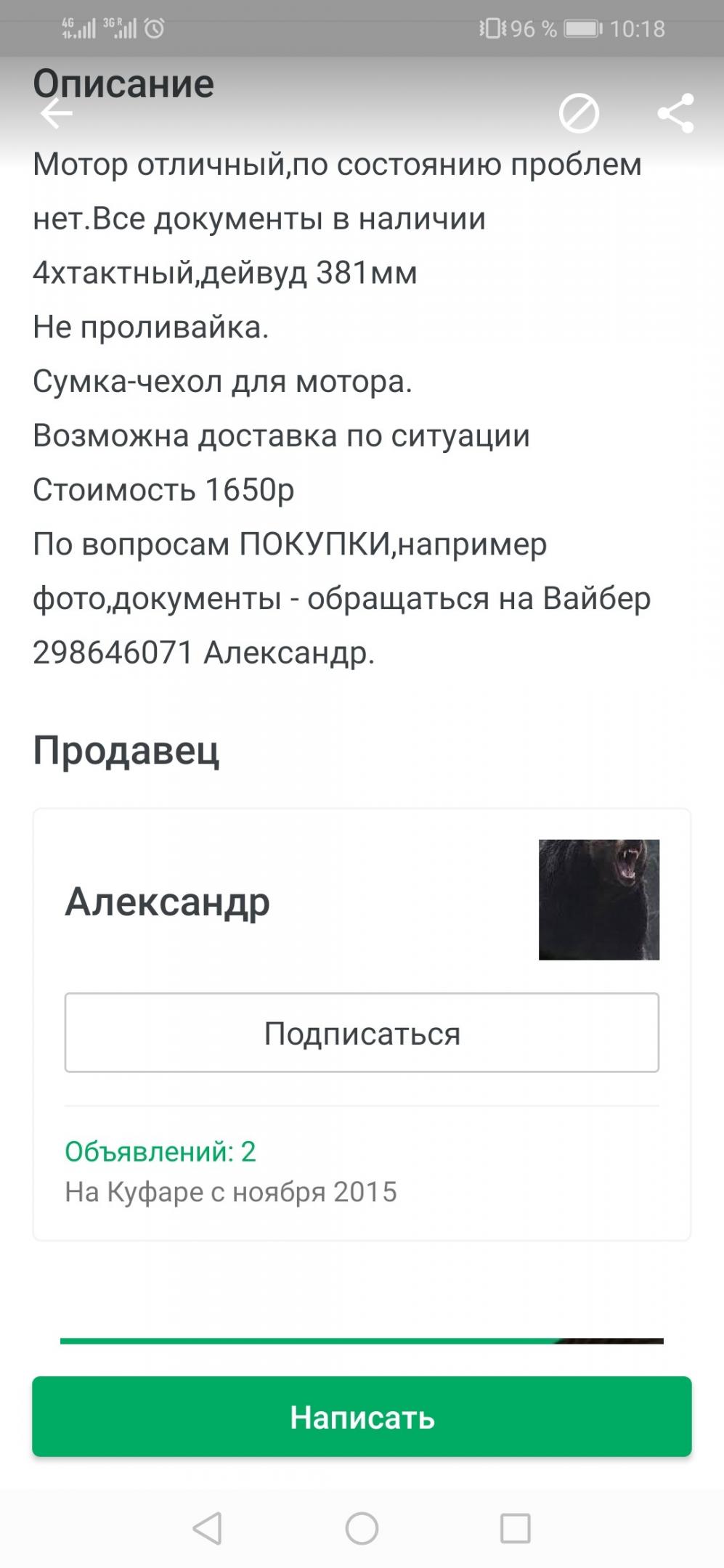Image resolution: width=724 pixels, height=1568 pixels.
Task: Tap the Подписаться button
Action: [362, 1033]
